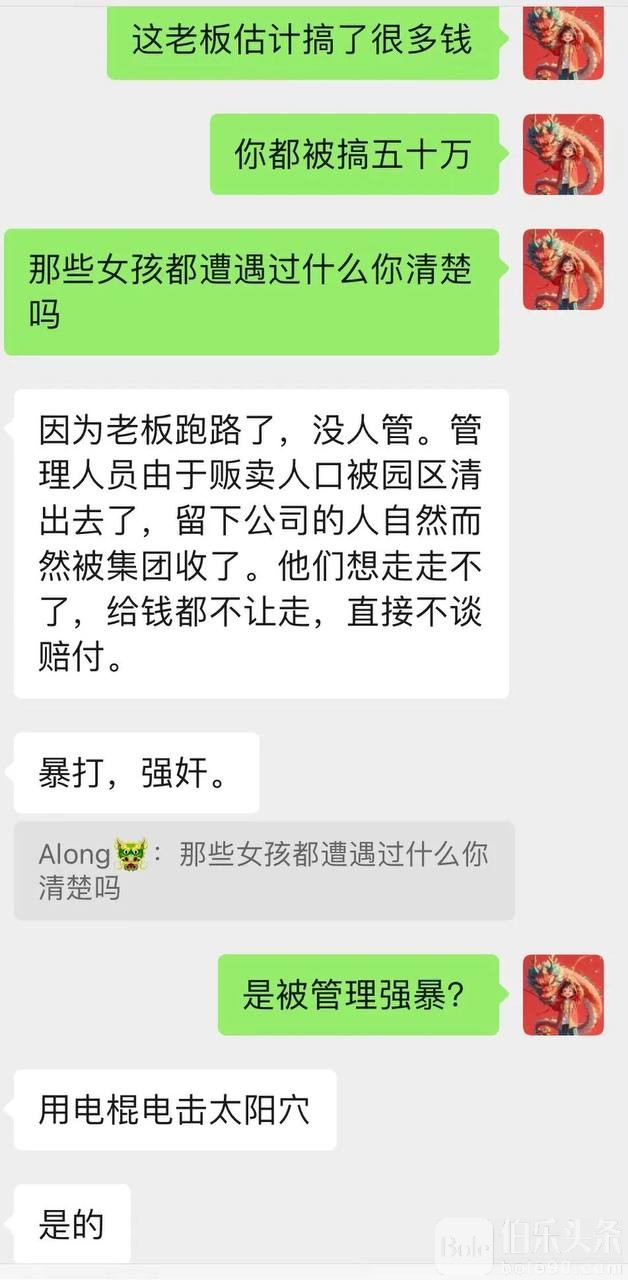The width and height of the screenshot is (628, 1280).
Task: View profile from avatar beside 是被管理强暴?
Action: (563, 994)
